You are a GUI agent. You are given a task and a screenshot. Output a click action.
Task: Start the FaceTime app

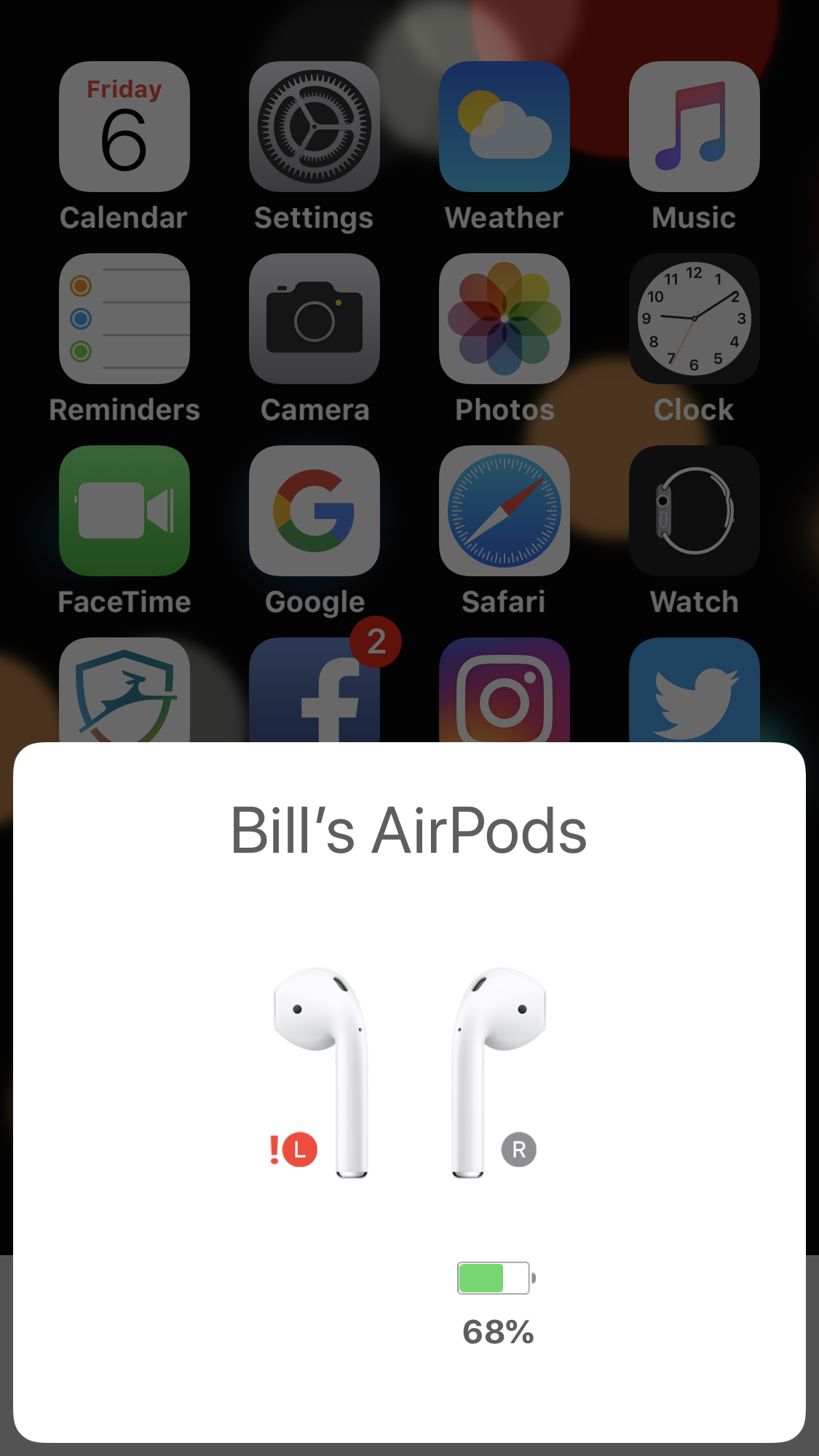pos(124,511)
